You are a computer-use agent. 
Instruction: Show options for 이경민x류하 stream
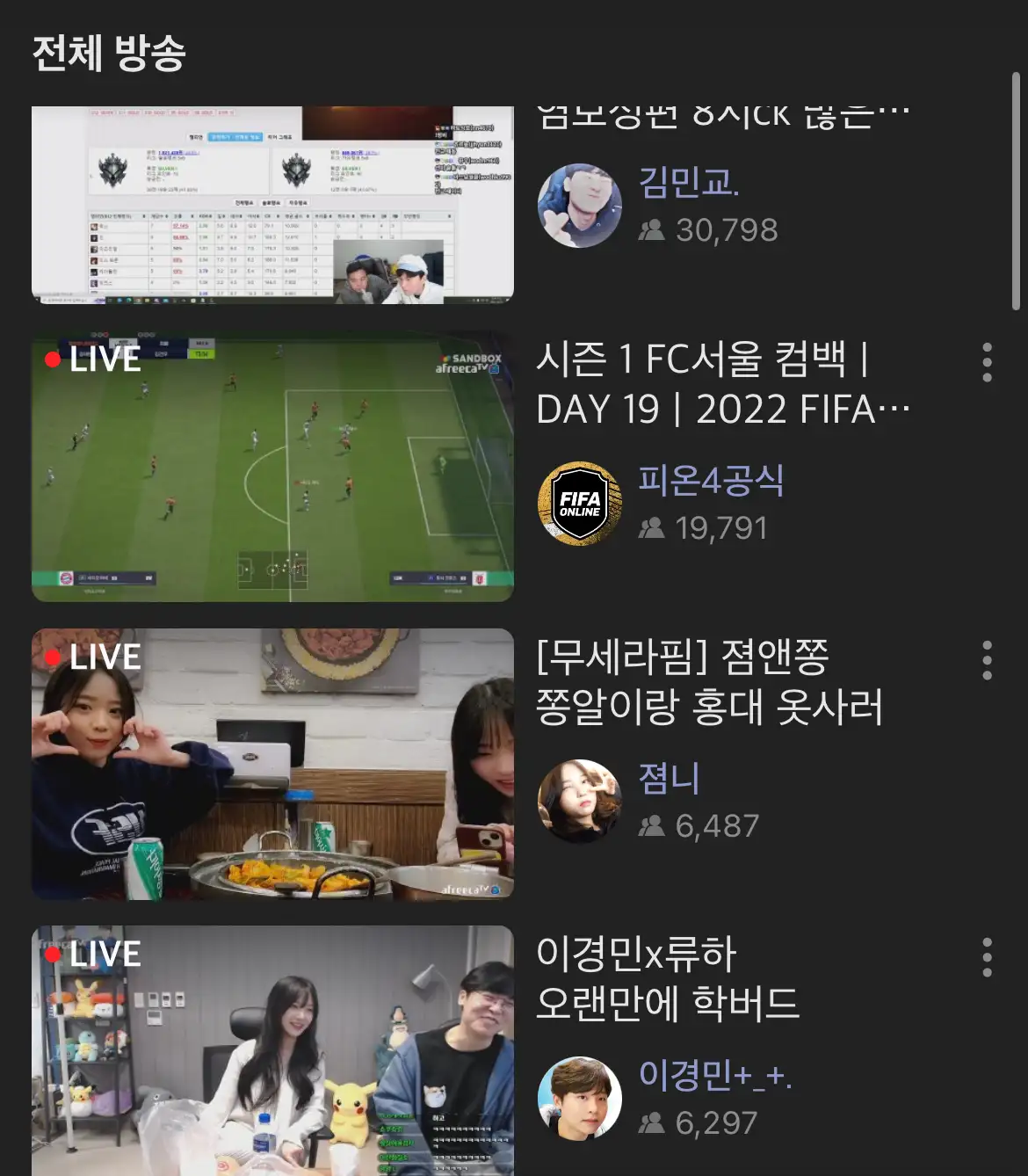pos(987,956)
